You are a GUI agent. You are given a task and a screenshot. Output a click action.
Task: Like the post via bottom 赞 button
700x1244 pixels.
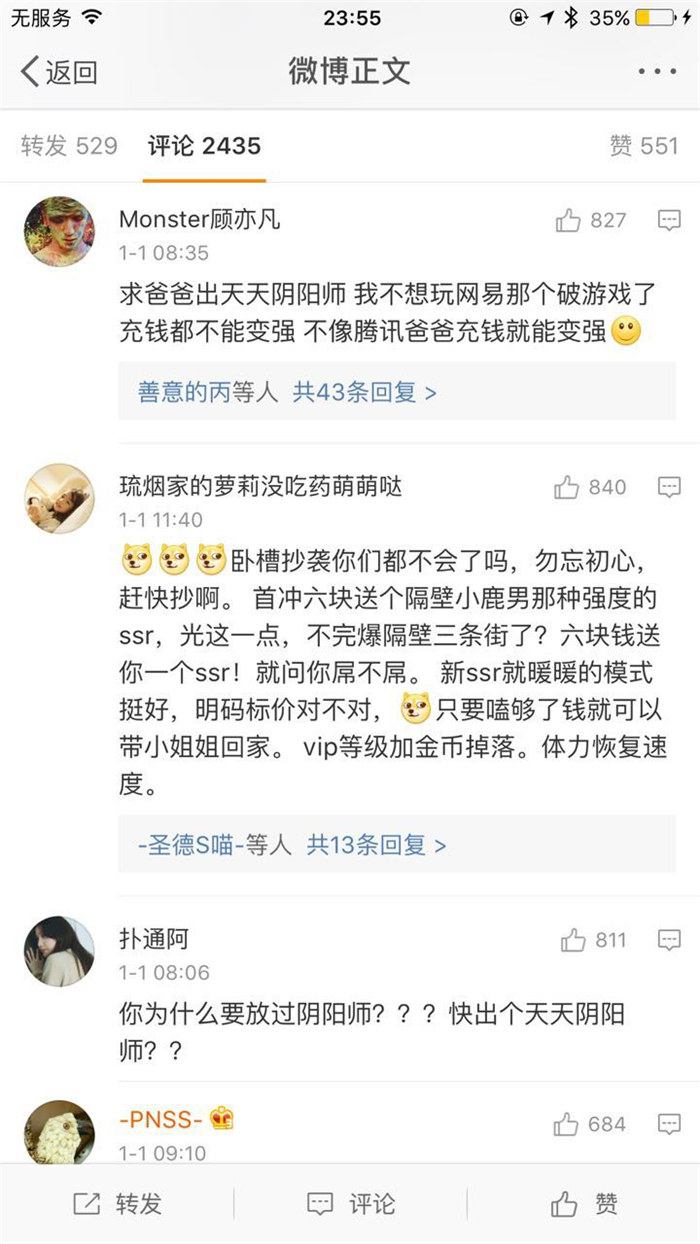click(585, 1204)
